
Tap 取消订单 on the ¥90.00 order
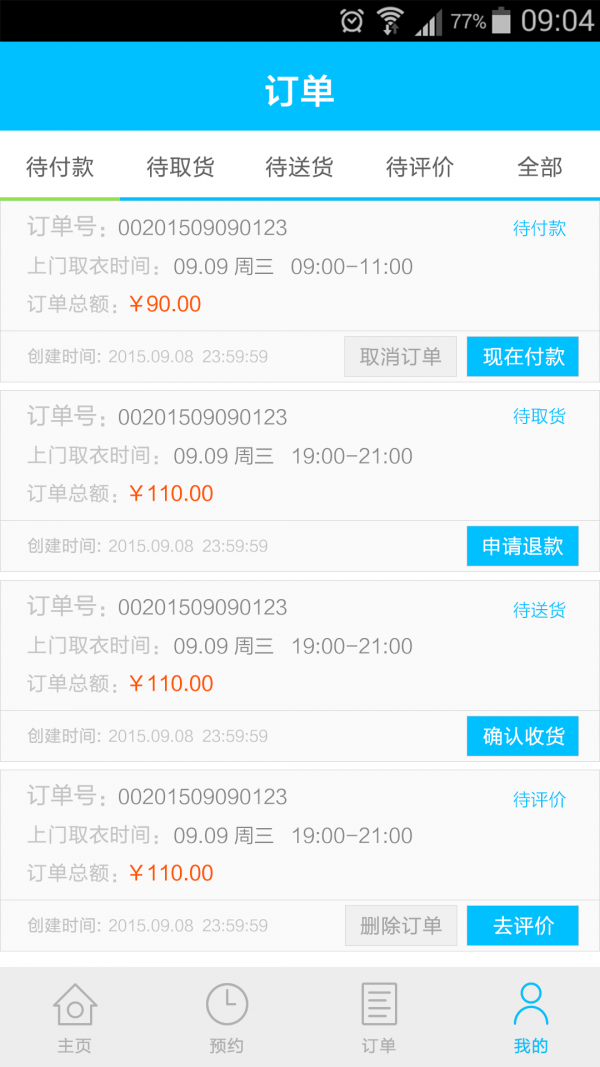click(400, 357)
